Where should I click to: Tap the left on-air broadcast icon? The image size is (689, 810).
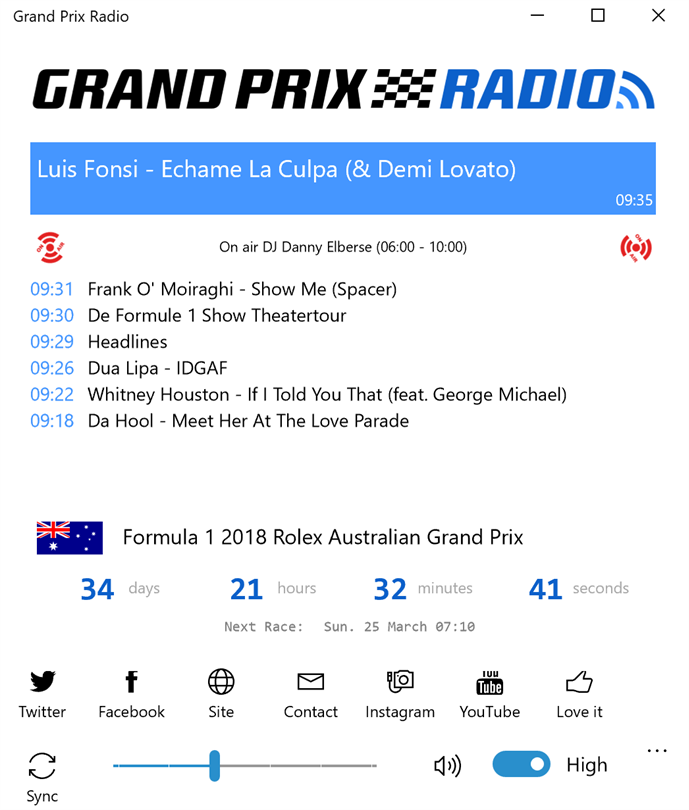[x=50, y=247]
